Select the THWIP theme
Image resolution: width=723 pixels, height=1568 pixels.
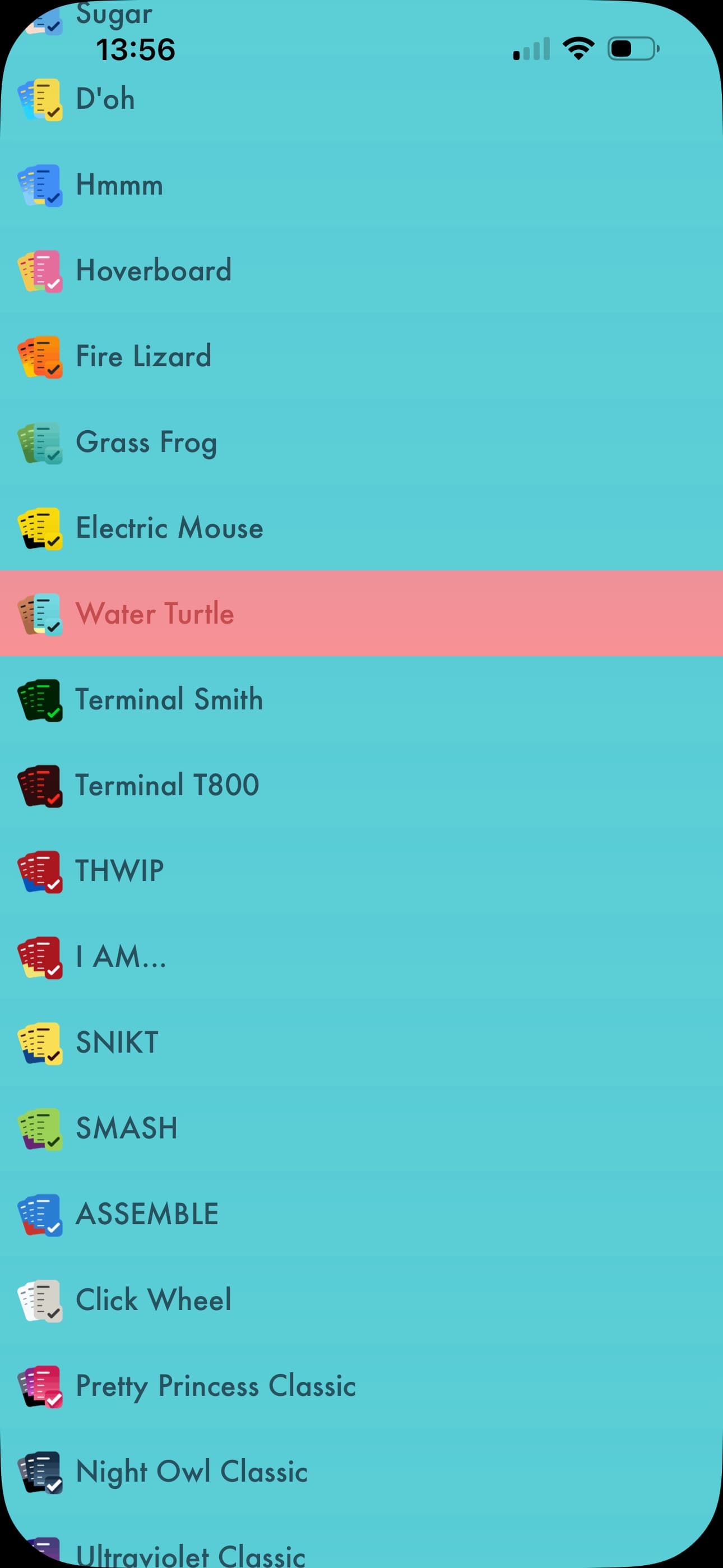(x=361, y=871)
